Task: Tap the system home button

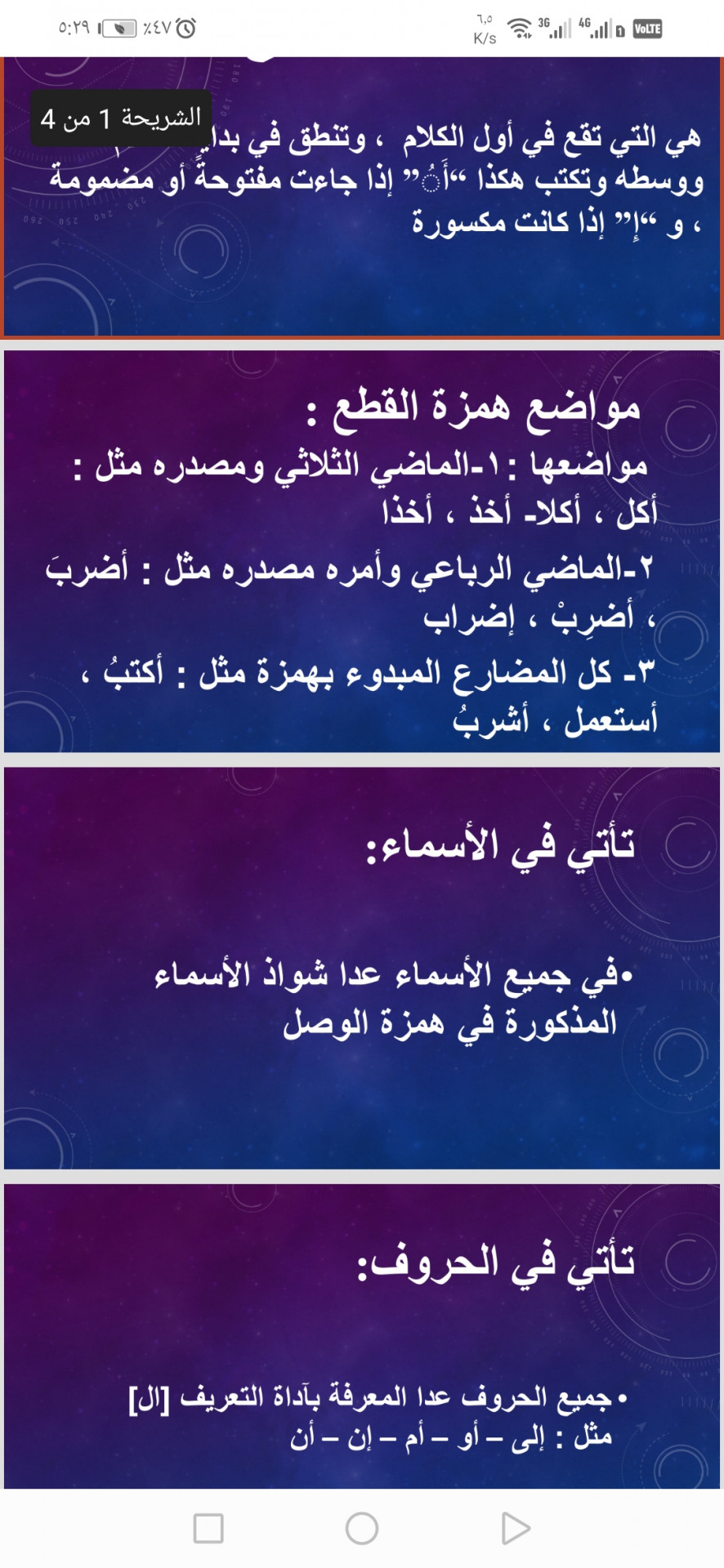Action: click(x=362, y=1528)
